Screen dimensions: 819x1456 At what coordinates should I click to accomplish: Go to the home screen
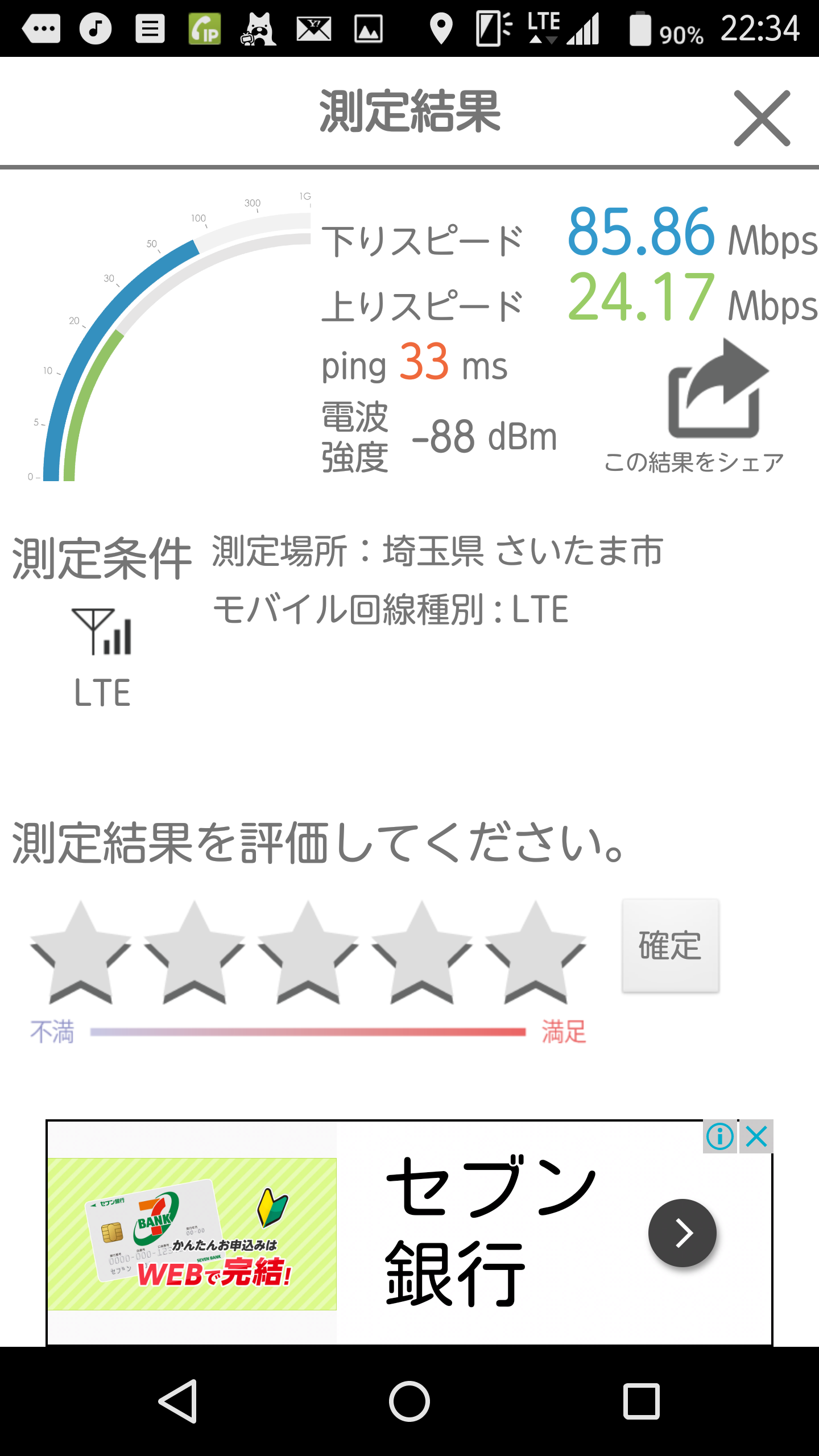click(x=409, y=1401)
